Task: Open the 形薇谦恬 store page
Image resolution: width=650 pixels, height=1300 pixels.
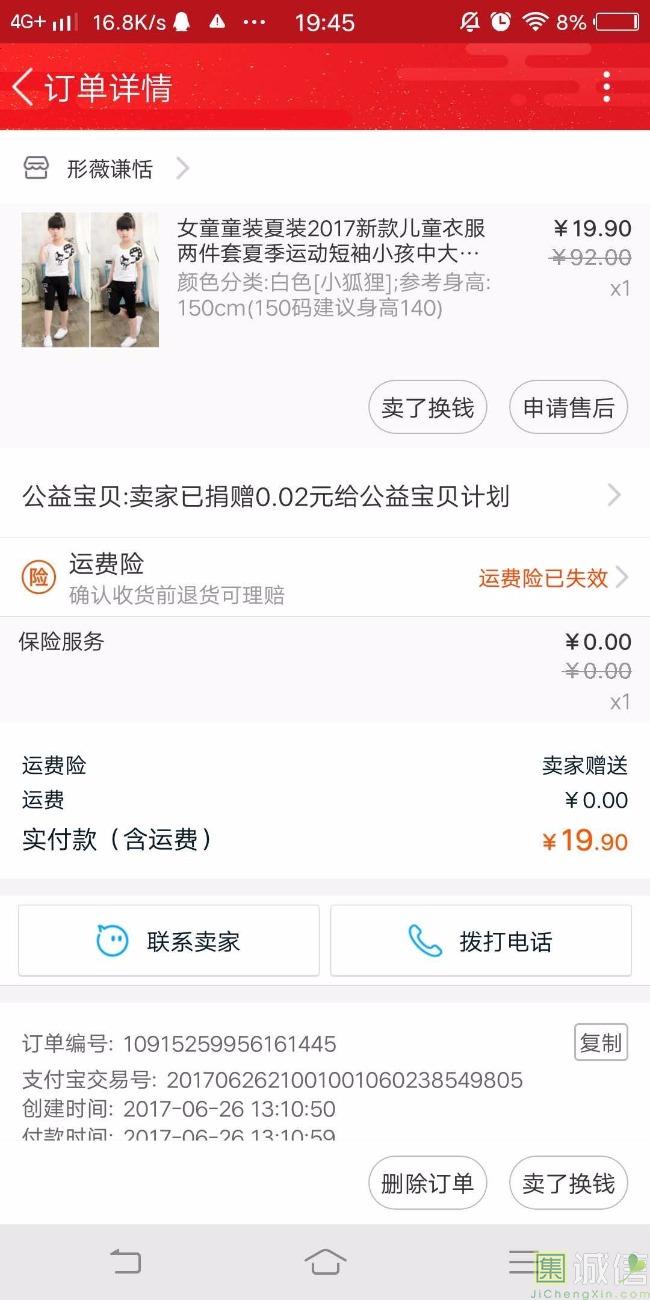Action: click(x=110, y=169)
